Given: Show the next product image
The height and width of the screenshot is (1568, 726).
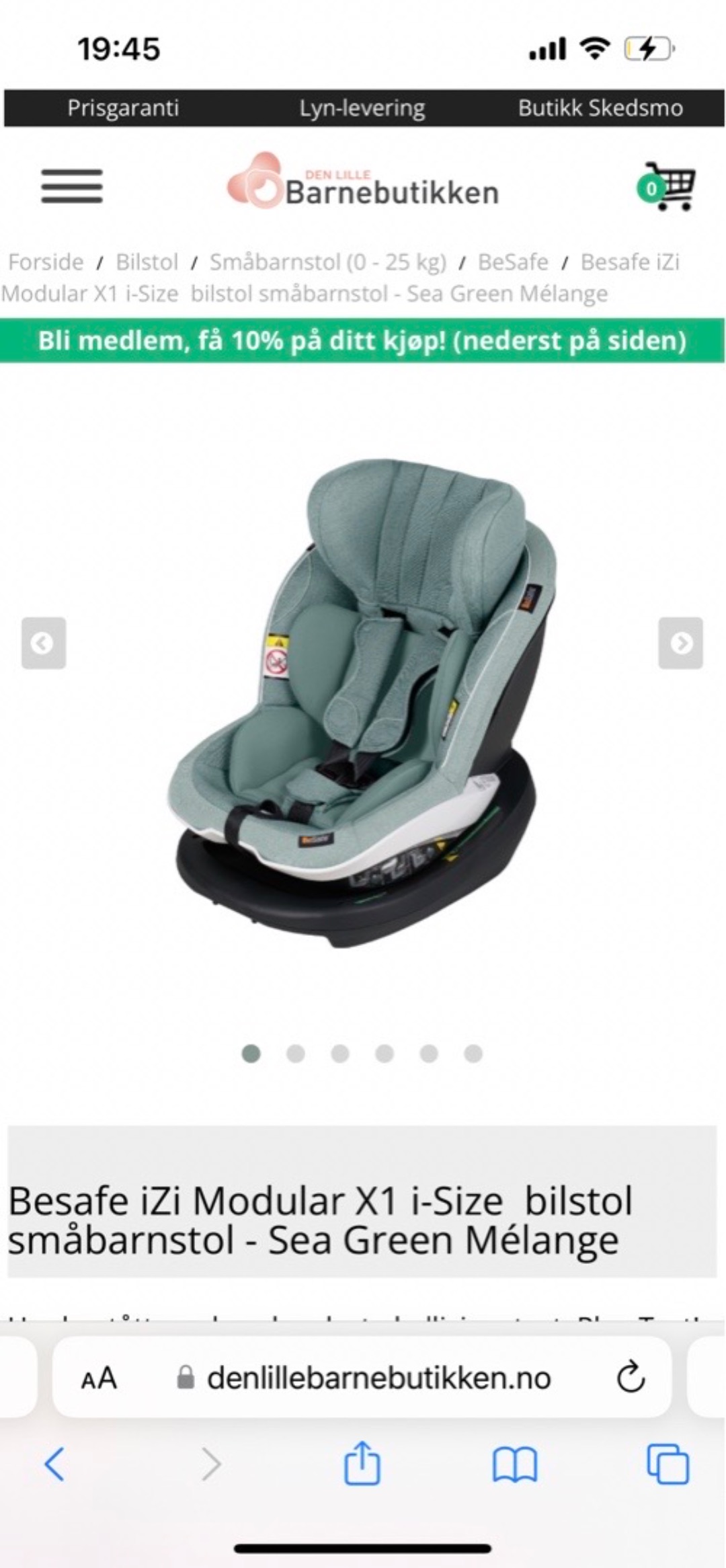Looking at the screenshot, I should click(x=680, y=643).
